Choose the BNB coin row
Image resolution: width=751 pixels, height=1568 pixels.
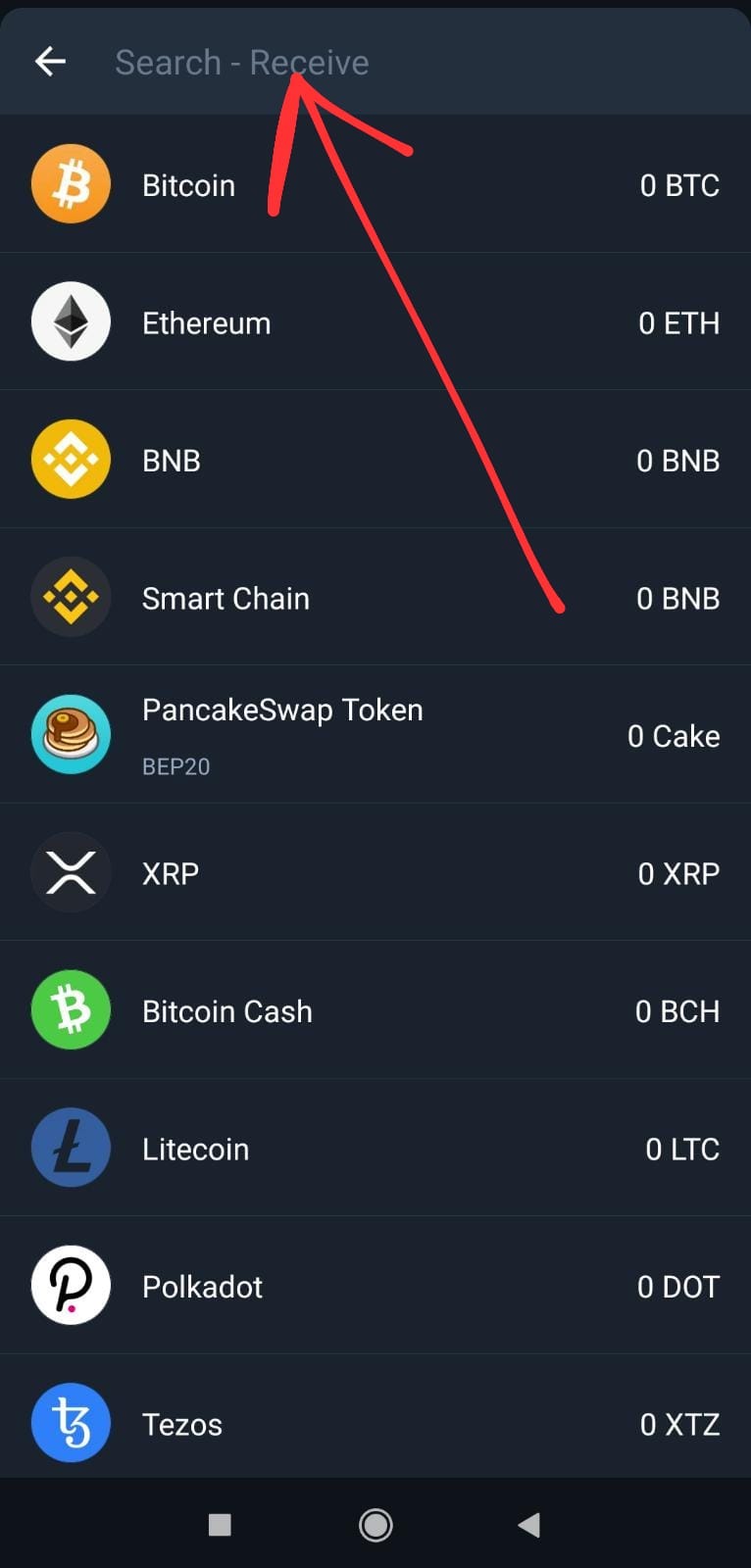pos(375,460)
